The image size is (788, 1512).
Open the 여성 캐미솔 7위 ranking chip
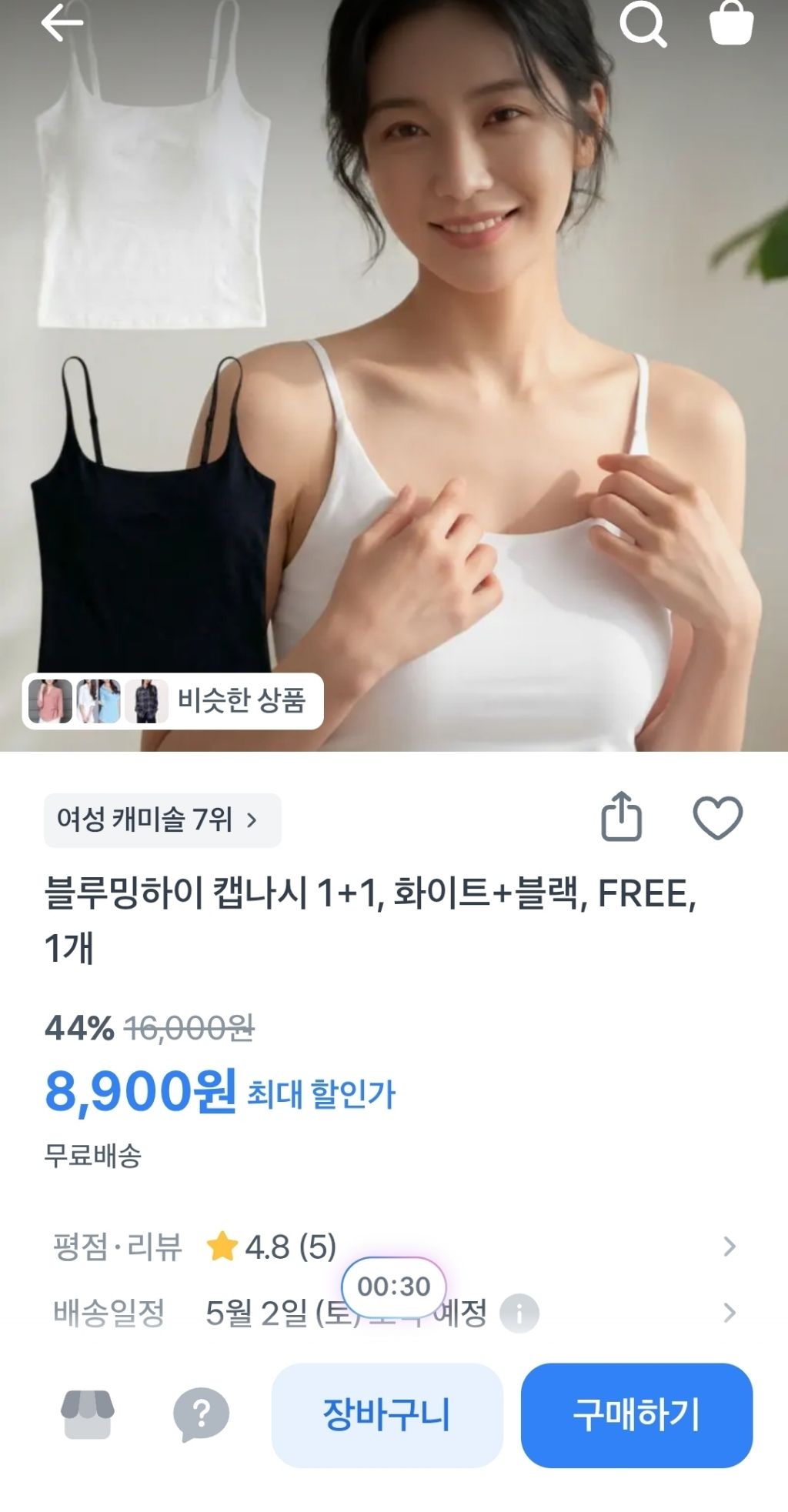(x=162, y=820)
